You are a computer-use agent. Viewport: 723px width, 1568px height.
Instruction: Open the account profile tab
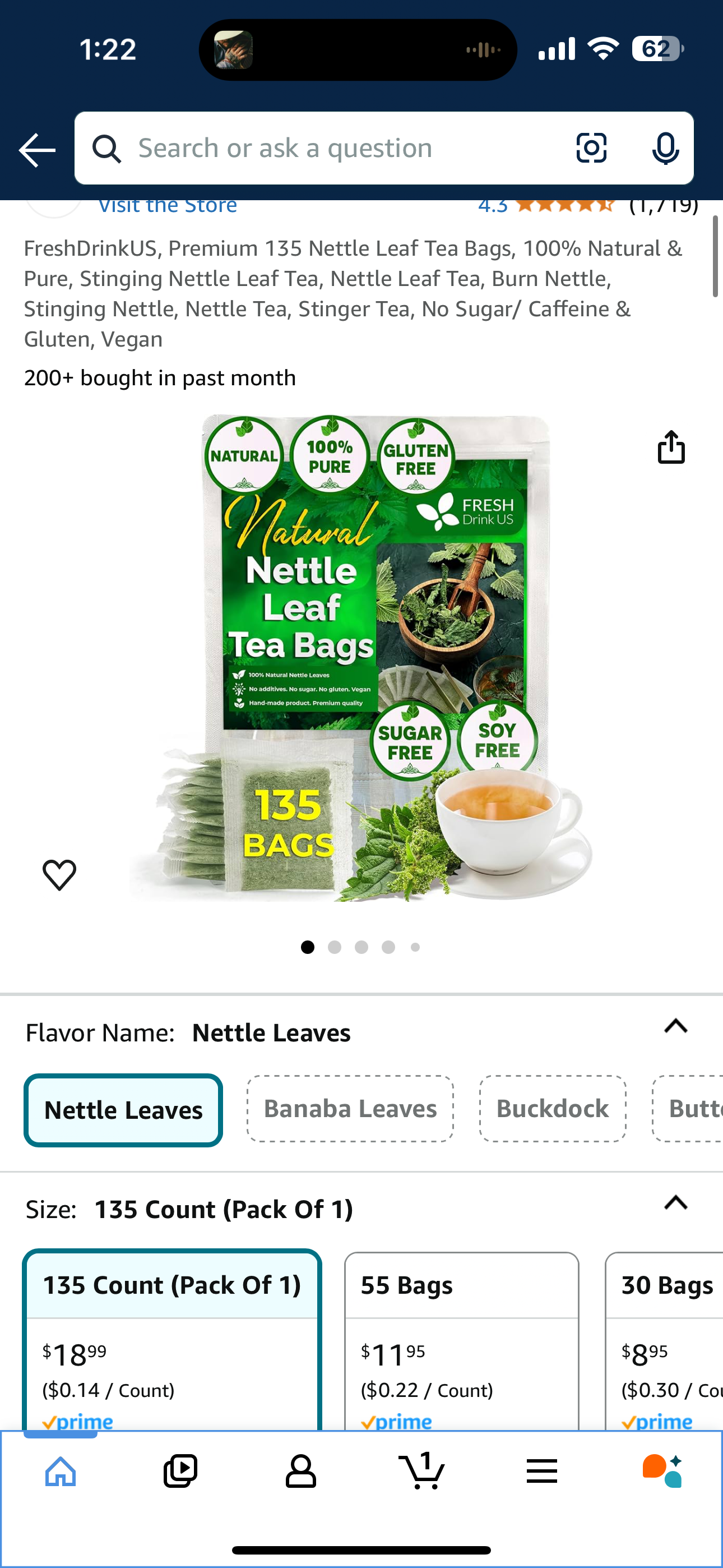pos(300,1472)
